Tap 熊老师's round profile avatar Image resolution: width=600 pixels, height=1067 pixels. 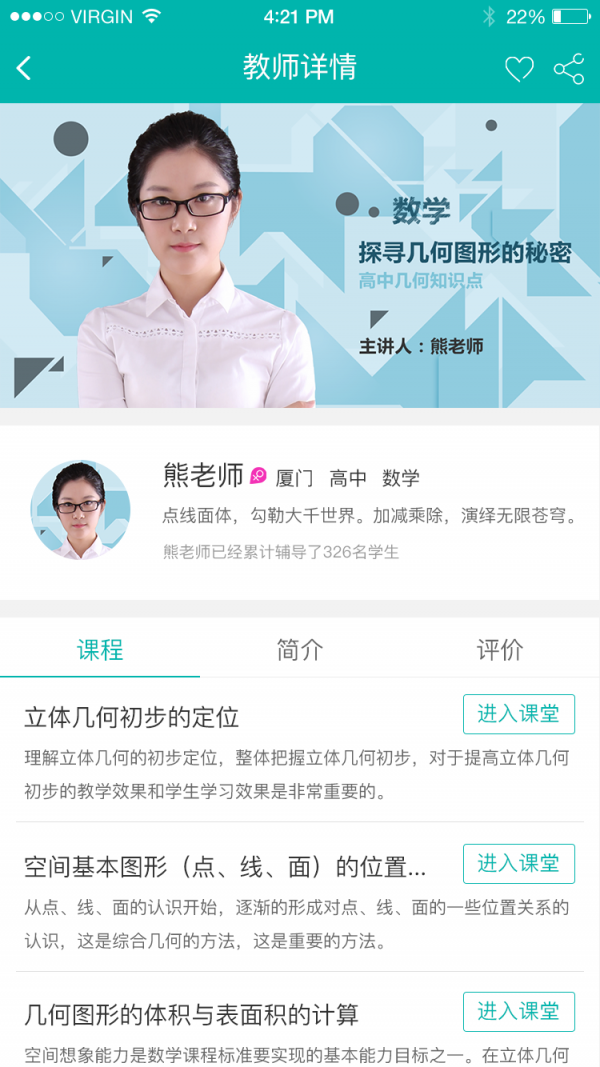tap(80, 510)
